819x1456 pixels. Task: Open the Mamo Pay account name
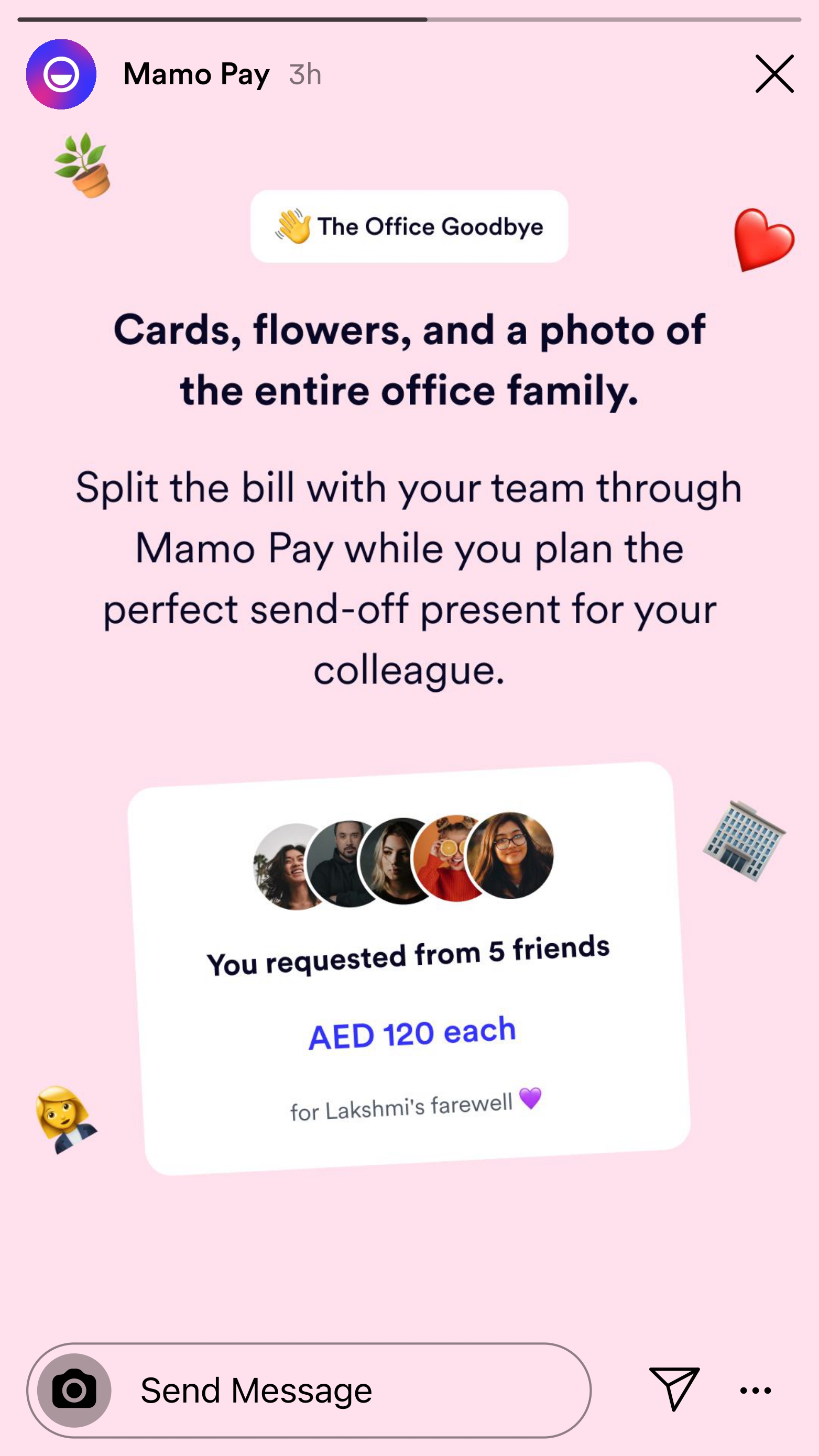coord(196,74)
